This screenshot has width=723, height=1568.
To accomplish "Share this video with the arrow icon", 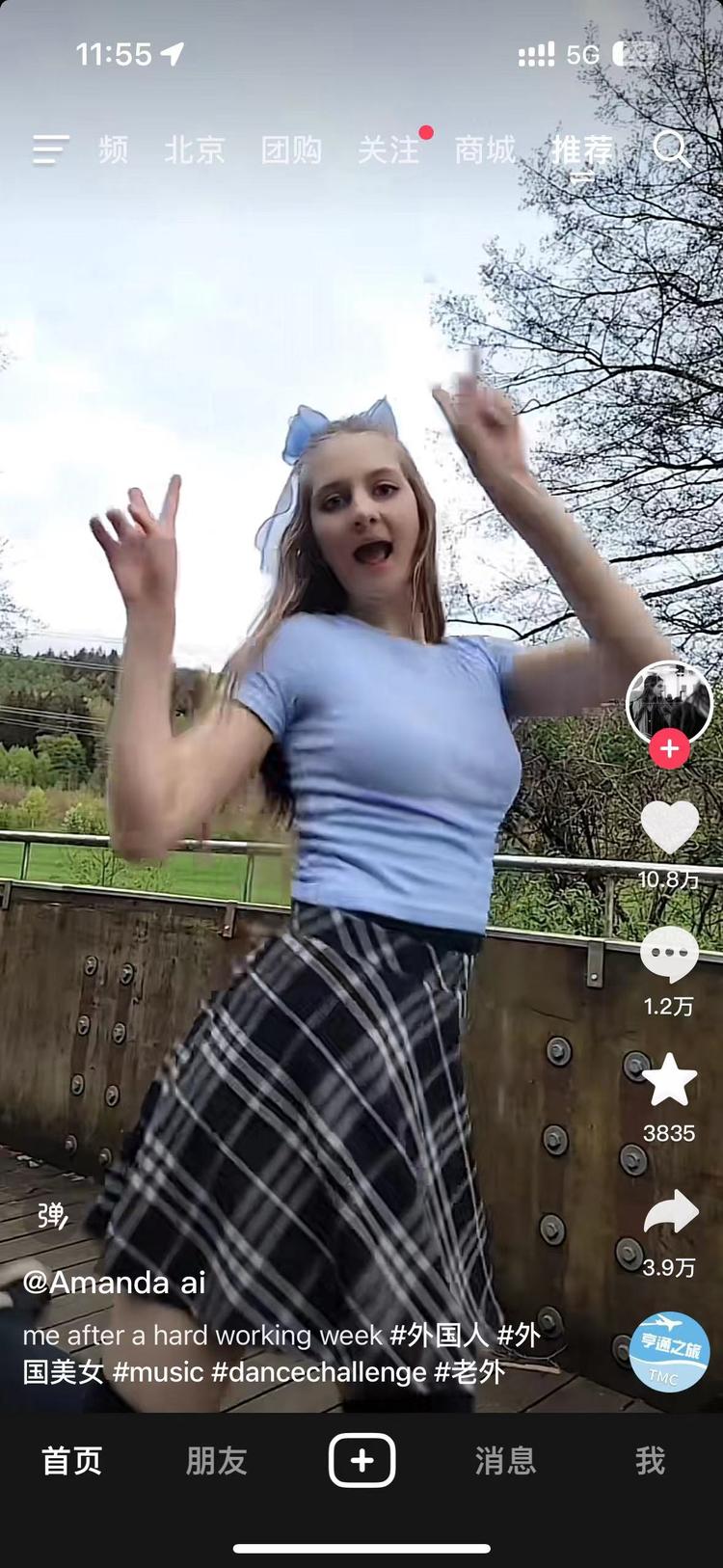I will point(669,1213).
